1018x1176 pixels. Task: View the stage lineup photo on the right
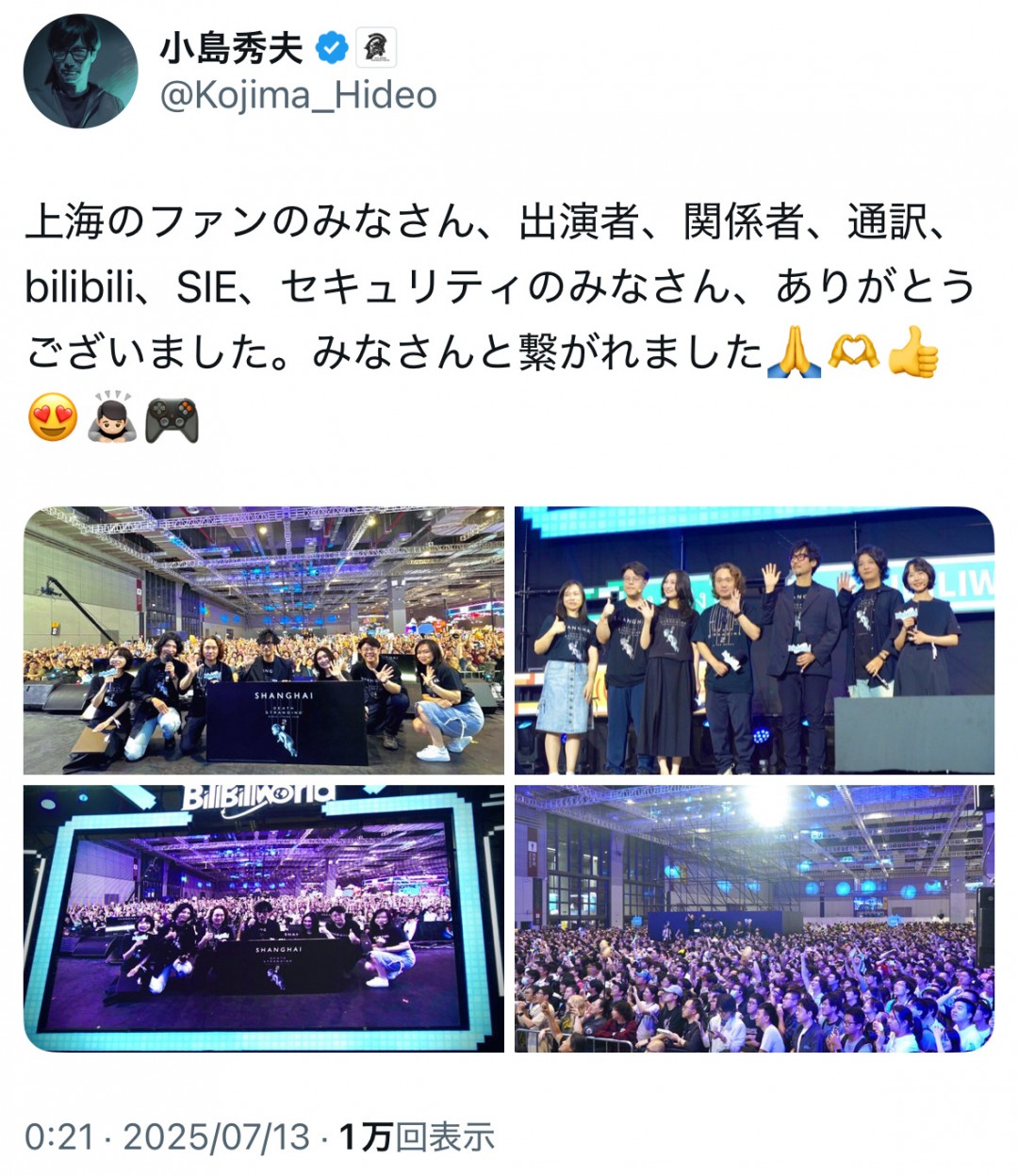(x=760, y=639)
